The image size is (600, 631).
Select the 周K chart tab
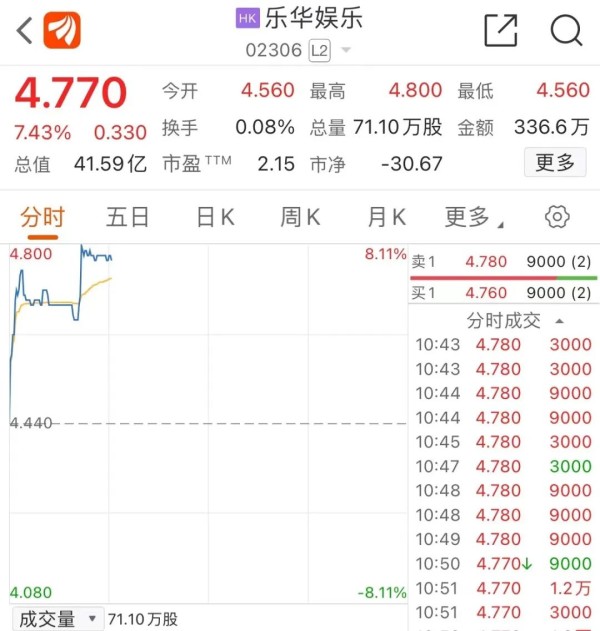[x=300, y=217]
